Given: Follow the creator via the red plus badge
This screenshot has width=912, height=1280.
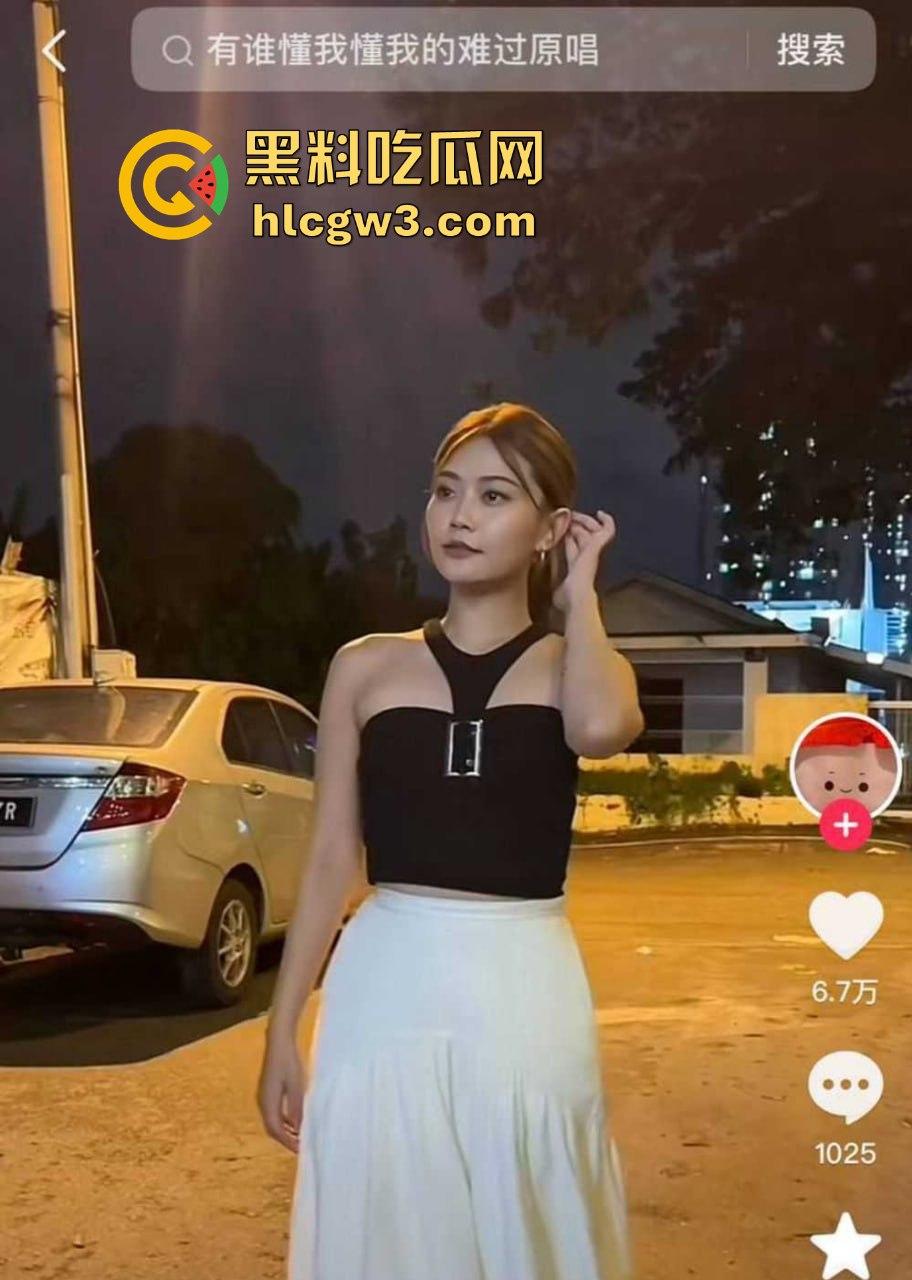Looking at the screenshot, I should click(845, 826).
